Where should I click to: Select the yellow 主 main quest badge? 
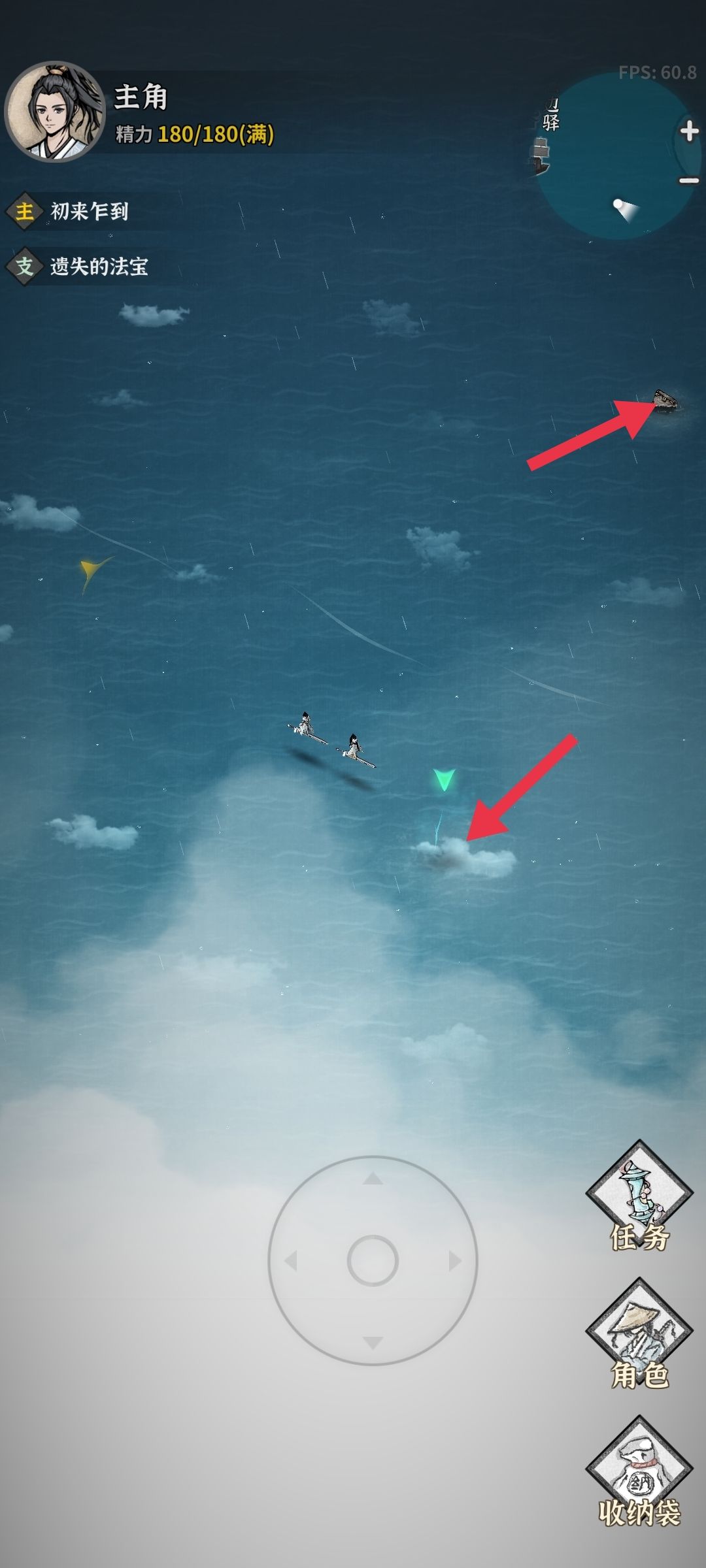click(26, 211)
